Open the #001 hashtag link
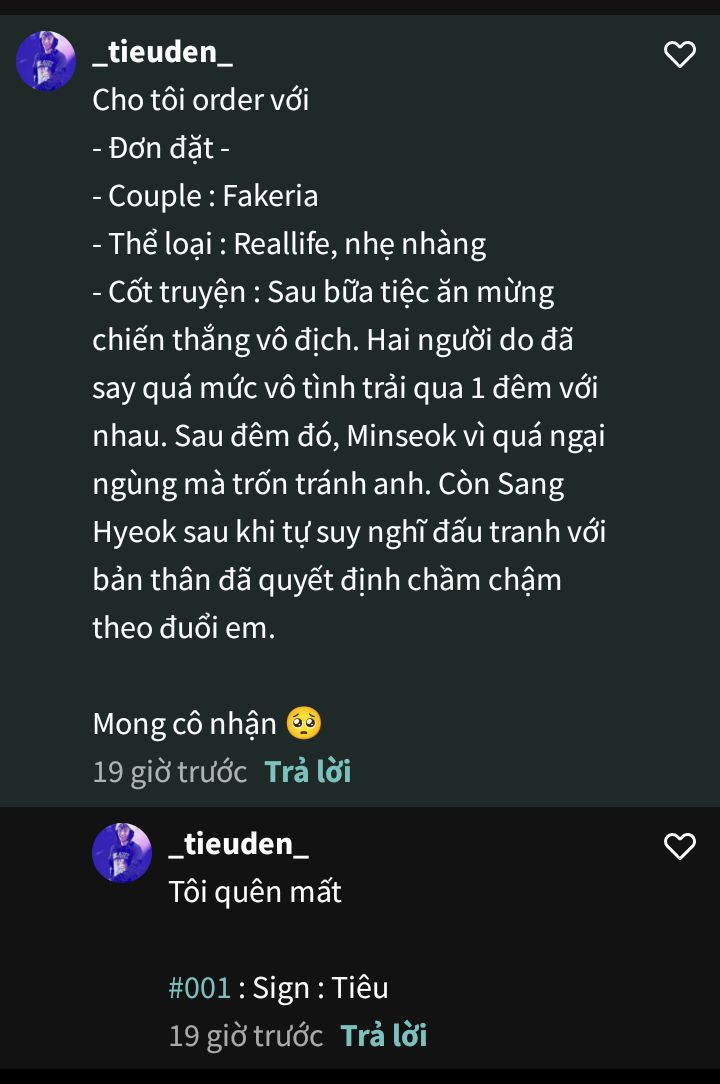This screenshot has height=1084, width=720. (x=200, y=988)
